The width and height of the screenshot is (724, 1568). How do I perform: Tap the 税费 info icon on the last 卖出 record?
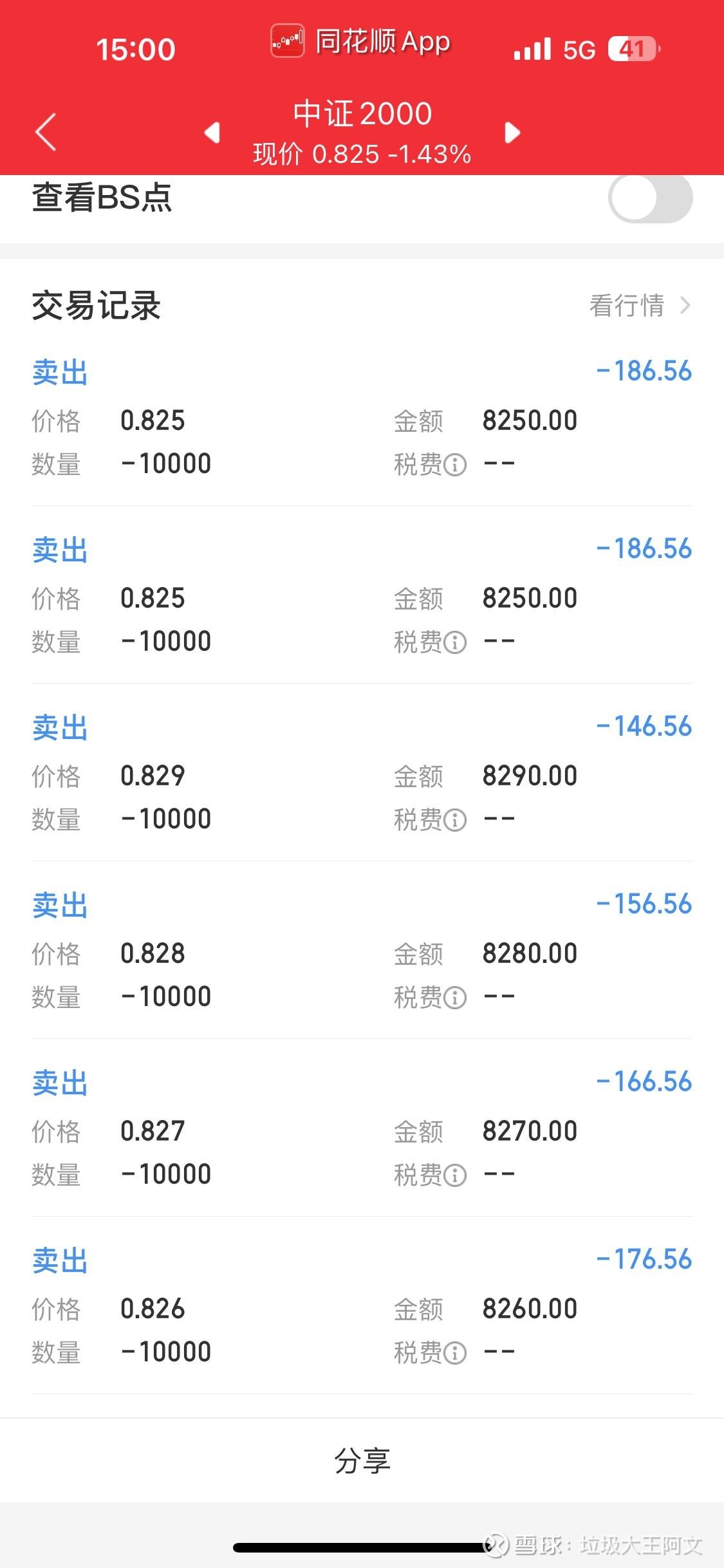click(x=456, y=1354)
